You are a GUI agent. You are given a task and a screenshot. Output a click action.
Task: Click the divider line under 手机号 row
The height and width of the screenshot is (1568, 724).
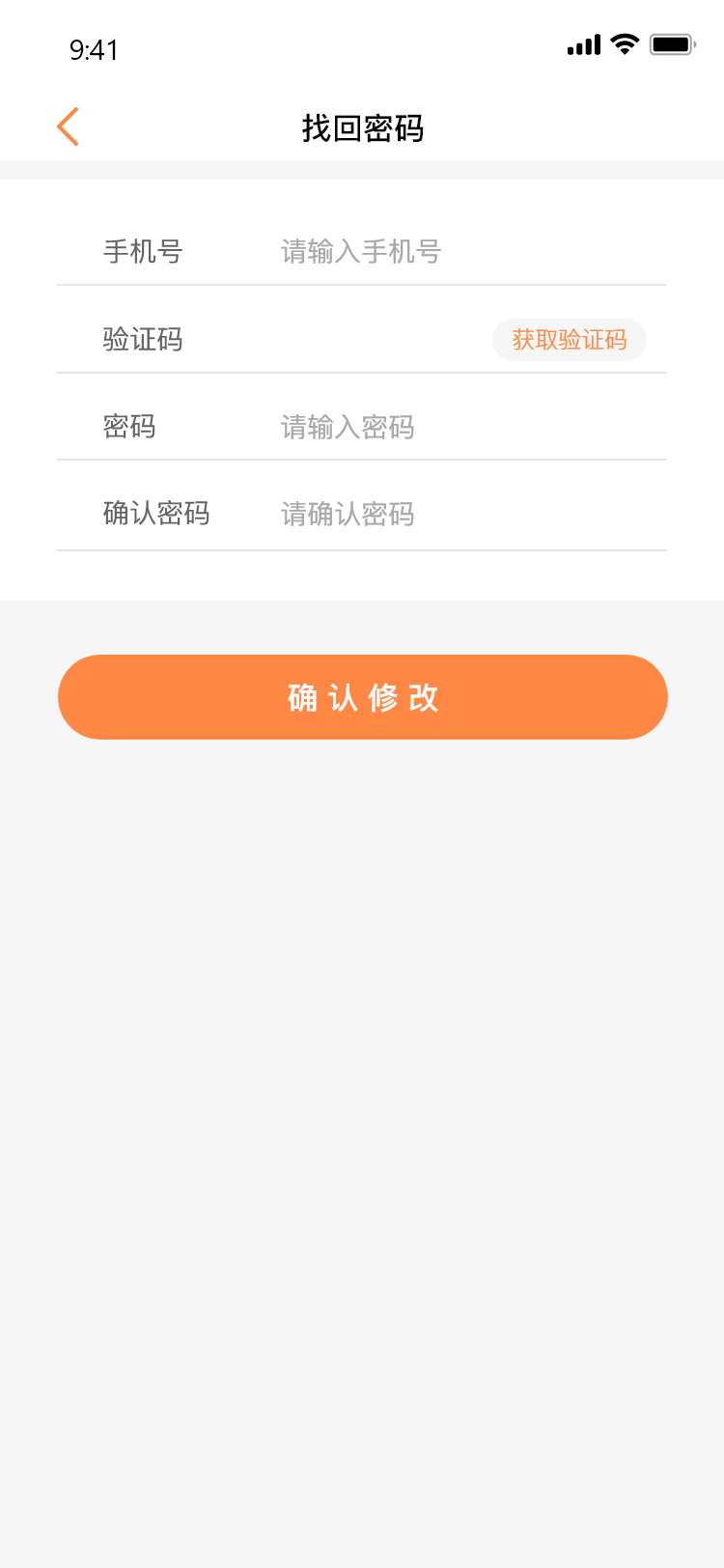tap(362, 284)
